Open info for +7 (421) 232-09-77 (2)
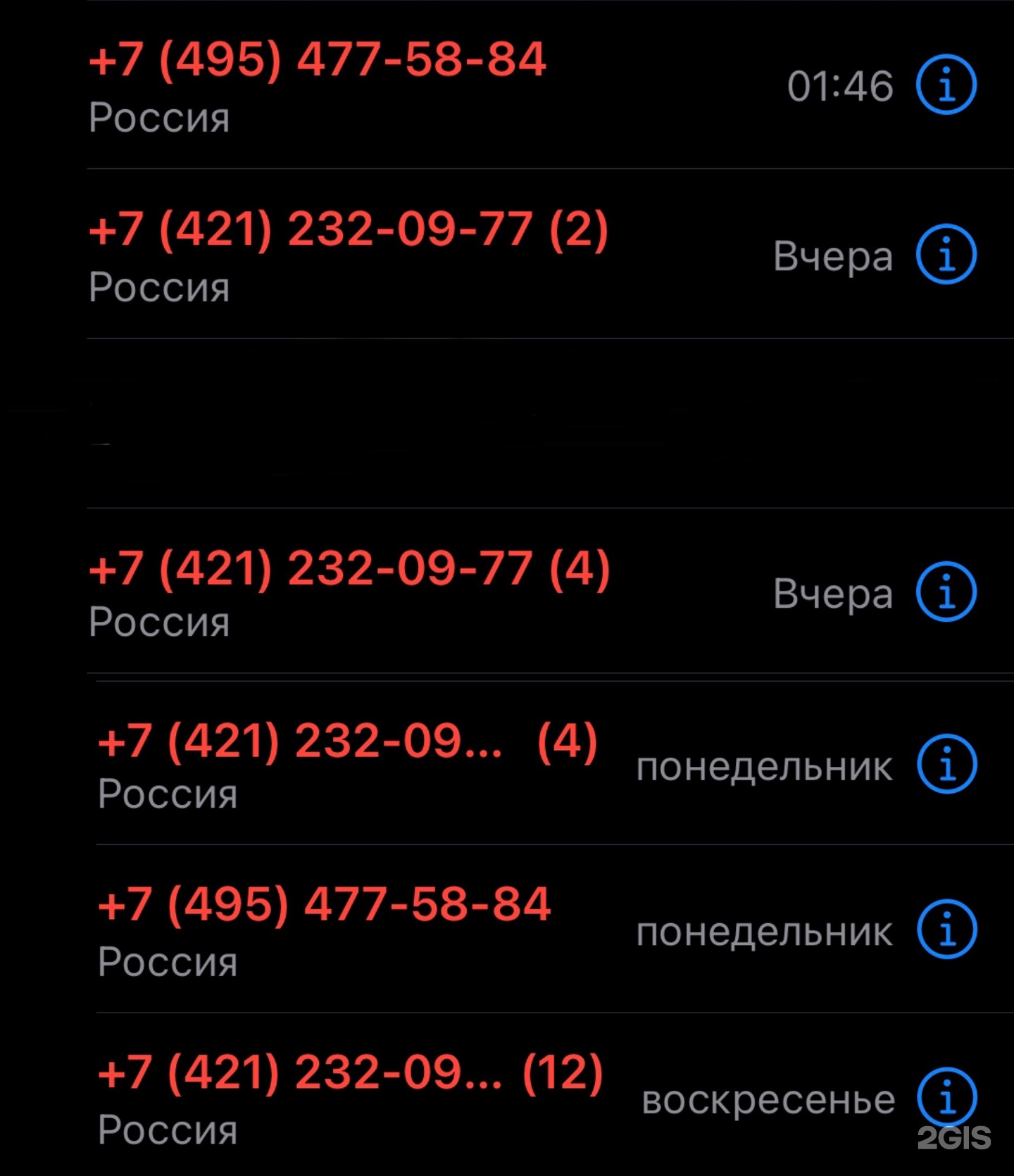 click(x=946, y=254)
